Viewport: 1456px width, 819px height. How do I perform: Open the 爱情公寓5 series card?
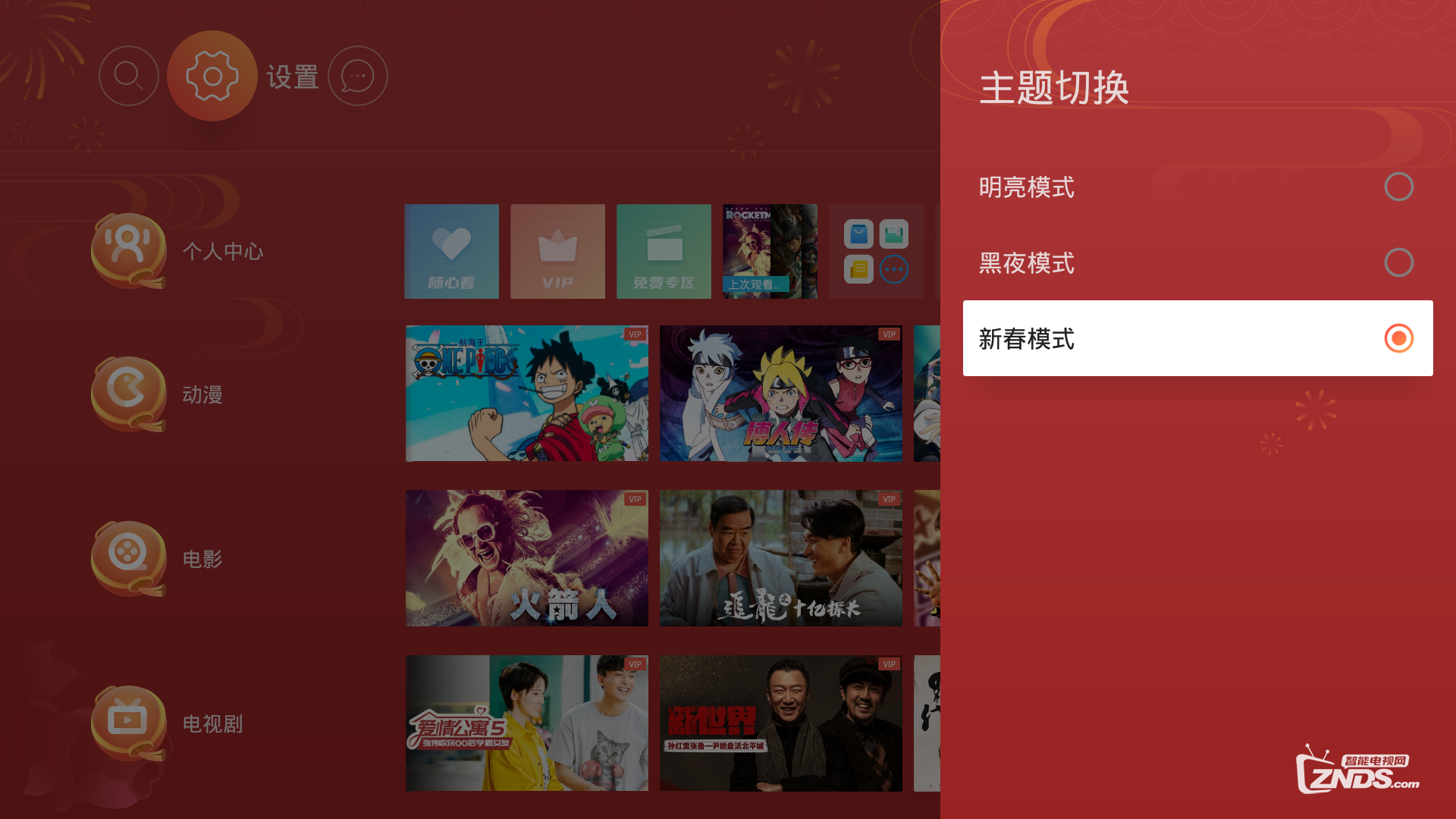click(x=526, y=723)
